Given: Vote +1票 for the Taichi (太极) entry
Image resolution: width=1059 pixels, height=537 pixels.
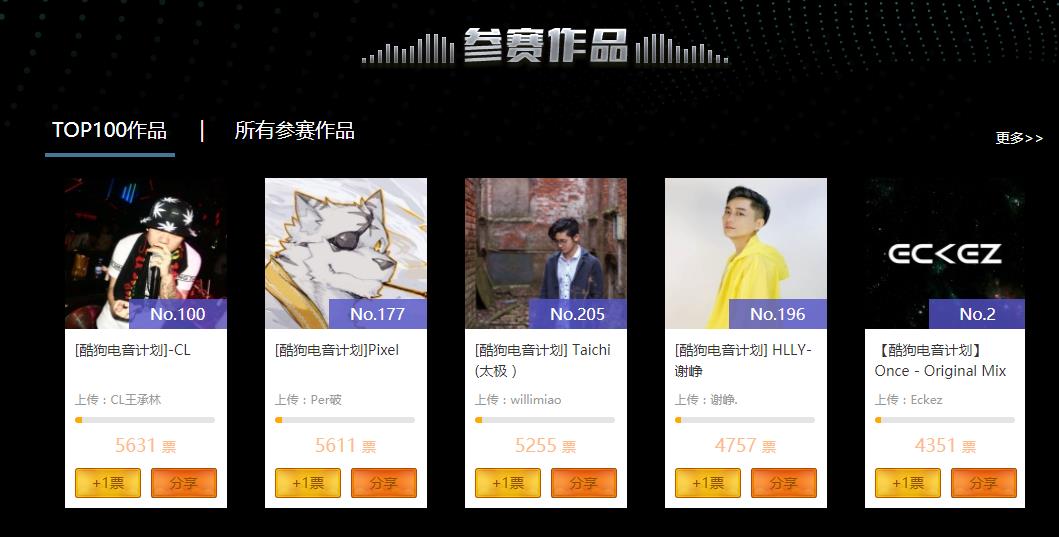Looking at the screenshot, I should click(508, 483).
